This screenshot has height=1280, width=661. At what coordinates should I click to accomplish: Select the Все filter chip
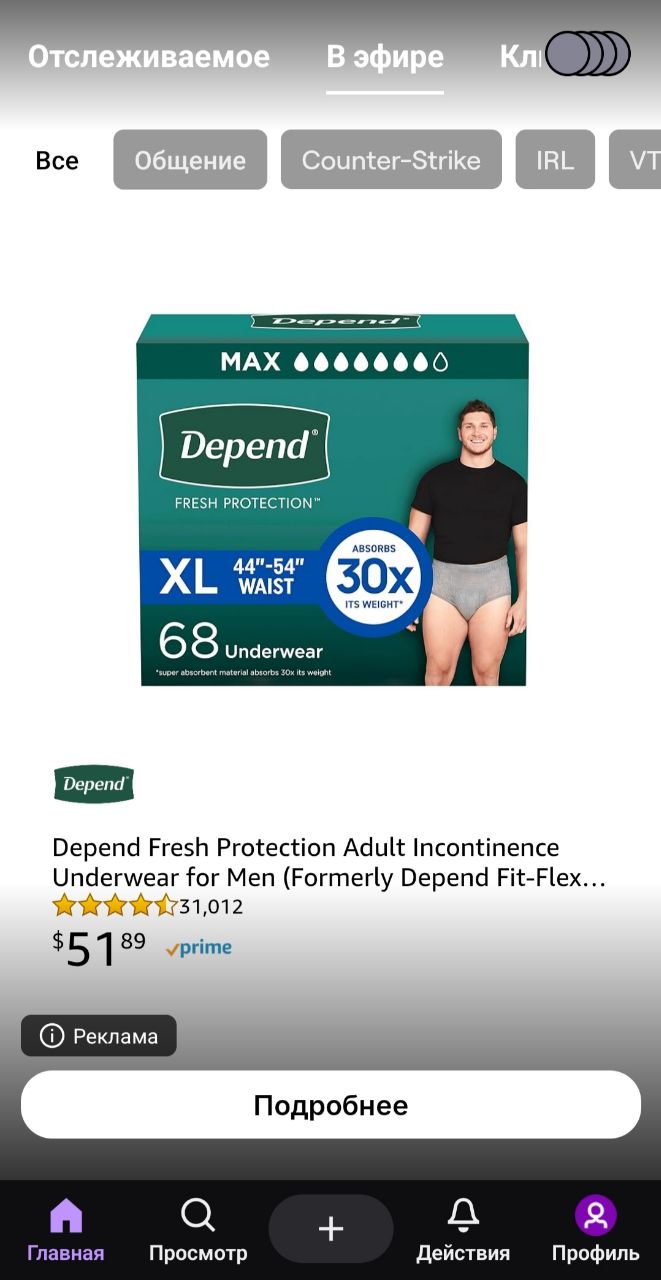tap(57, 160)
